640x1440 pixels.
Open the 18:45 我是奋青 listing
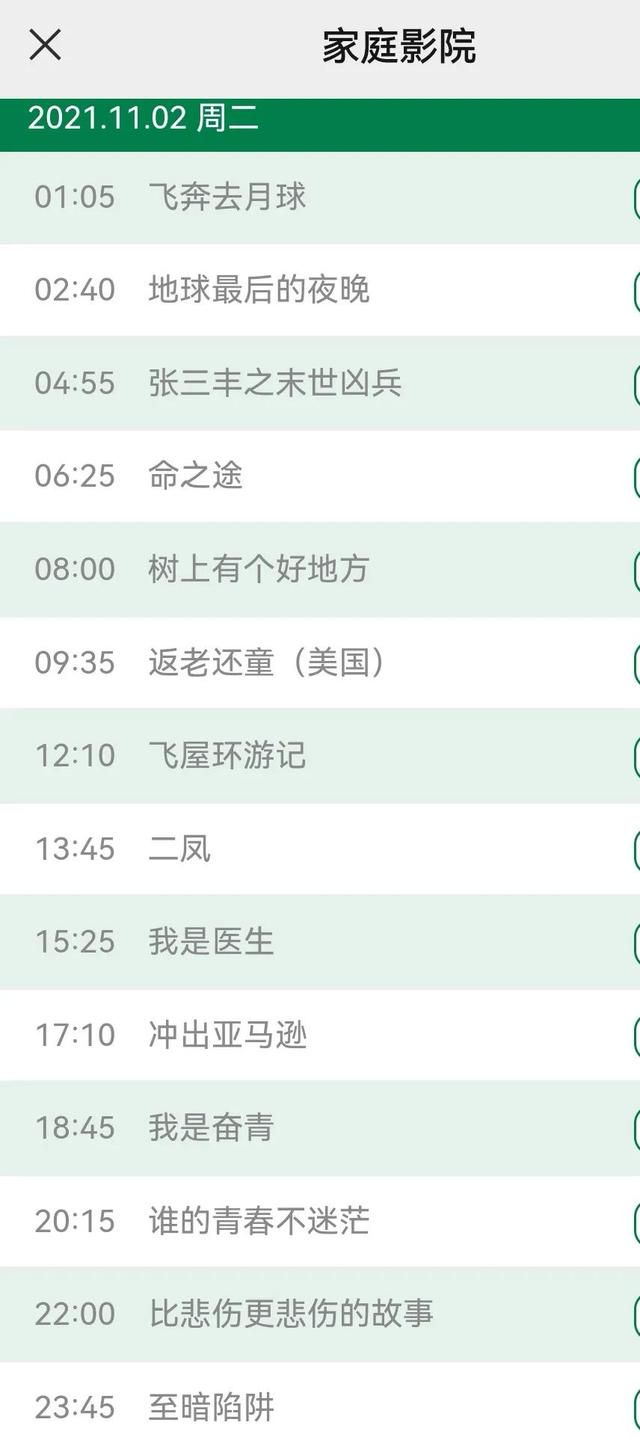tap(320, 1127)
